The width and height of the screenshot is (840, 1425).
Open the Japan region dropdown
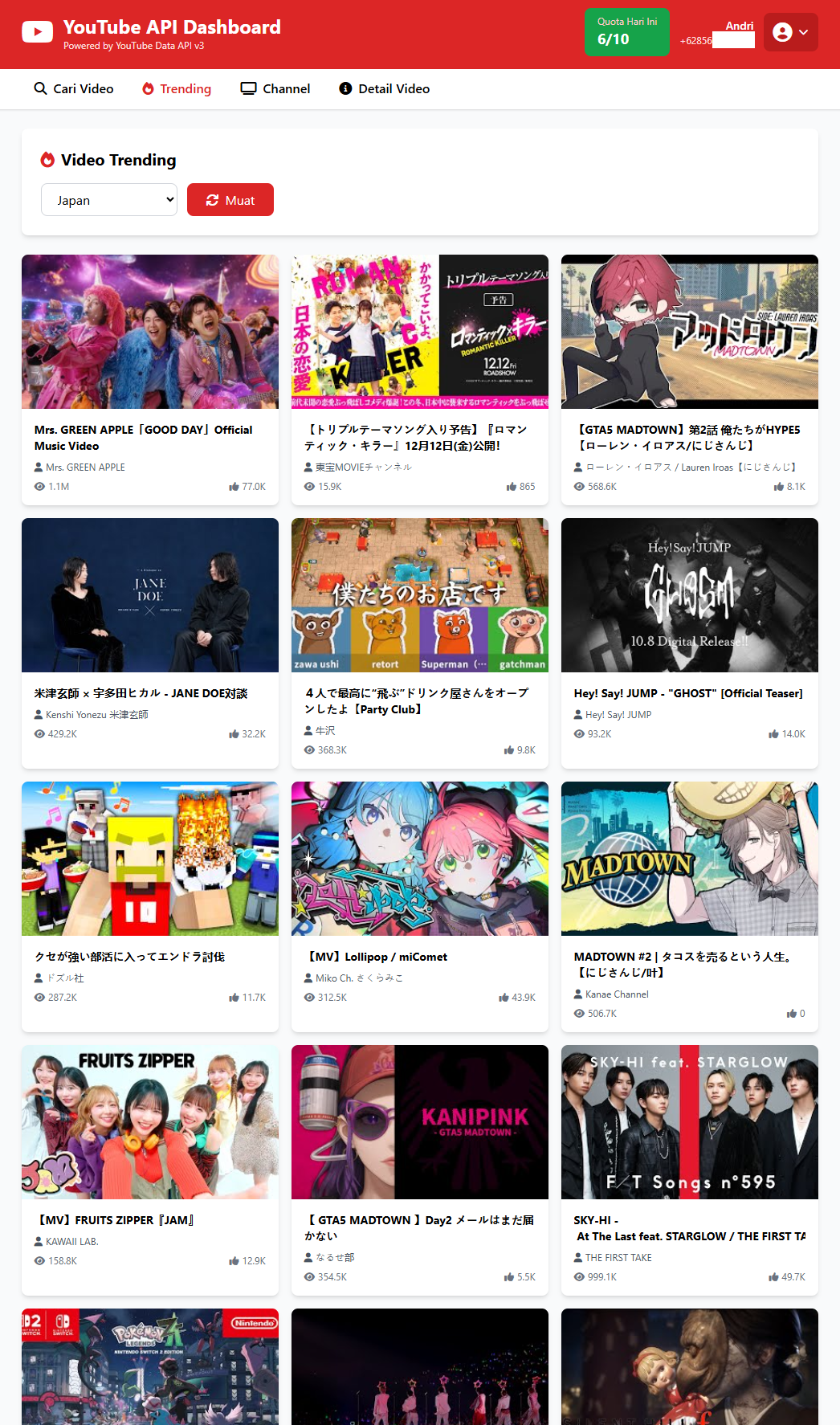[x=109, y=200]
